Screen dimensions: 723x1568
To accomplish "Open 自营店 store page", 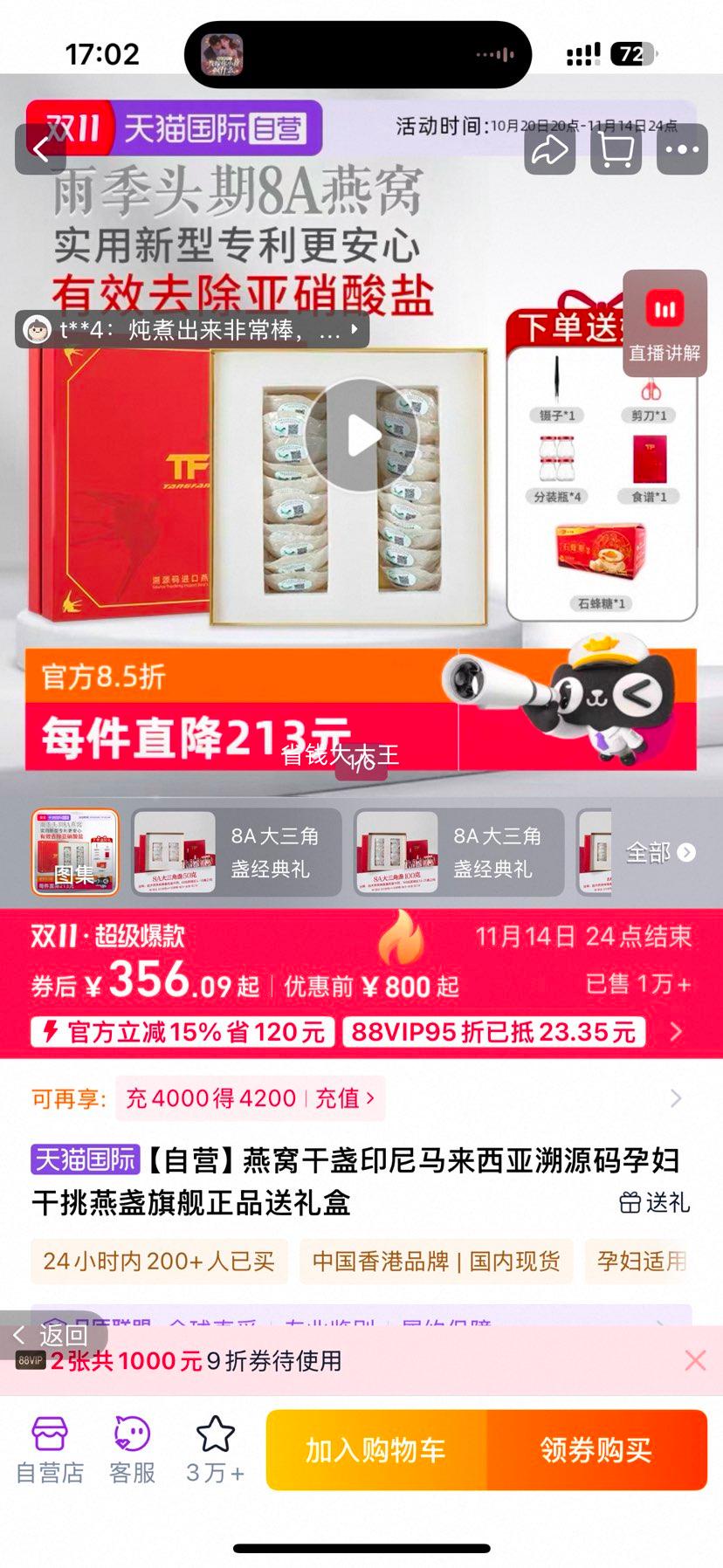I will [50, 1451].
